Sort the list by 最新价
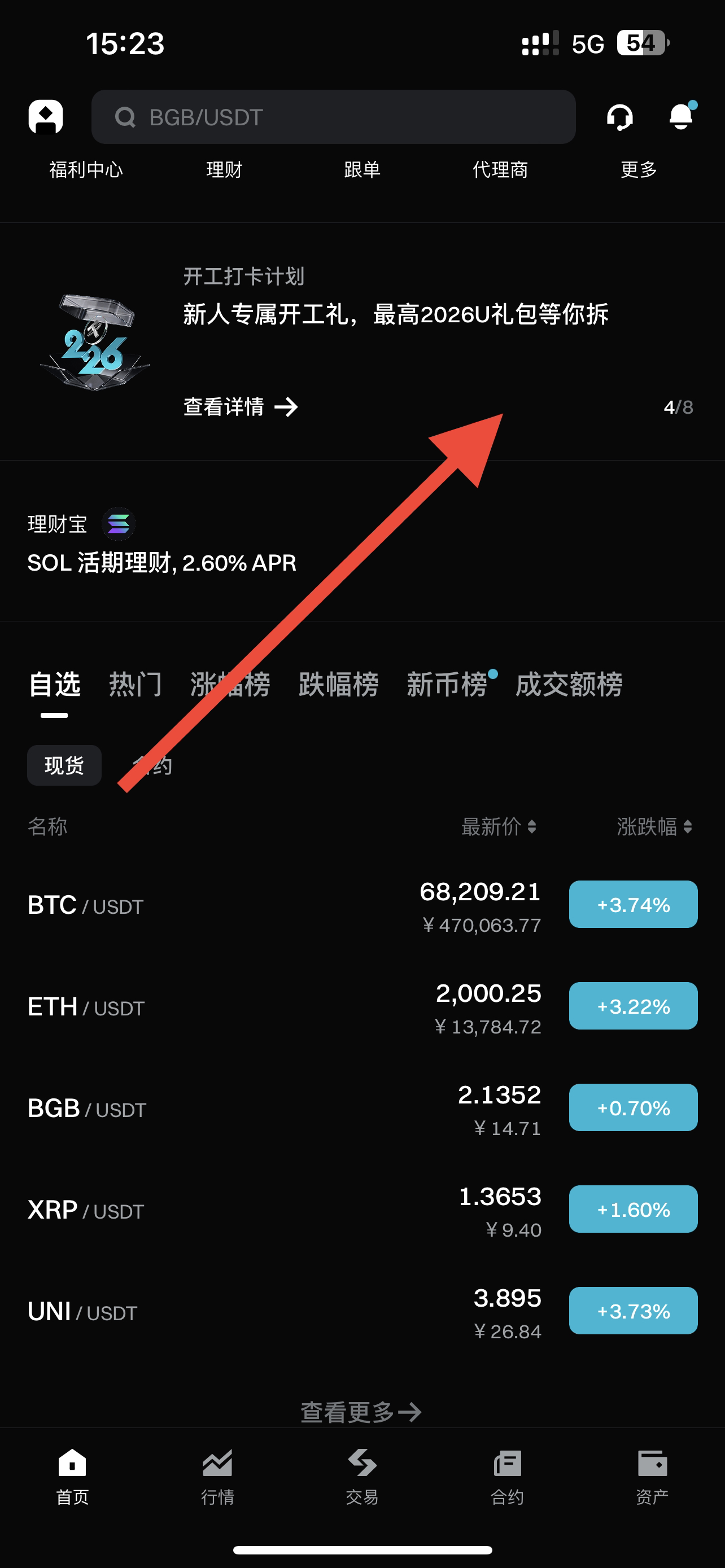This screenshot has width=725, height=1568. [499, 826]
